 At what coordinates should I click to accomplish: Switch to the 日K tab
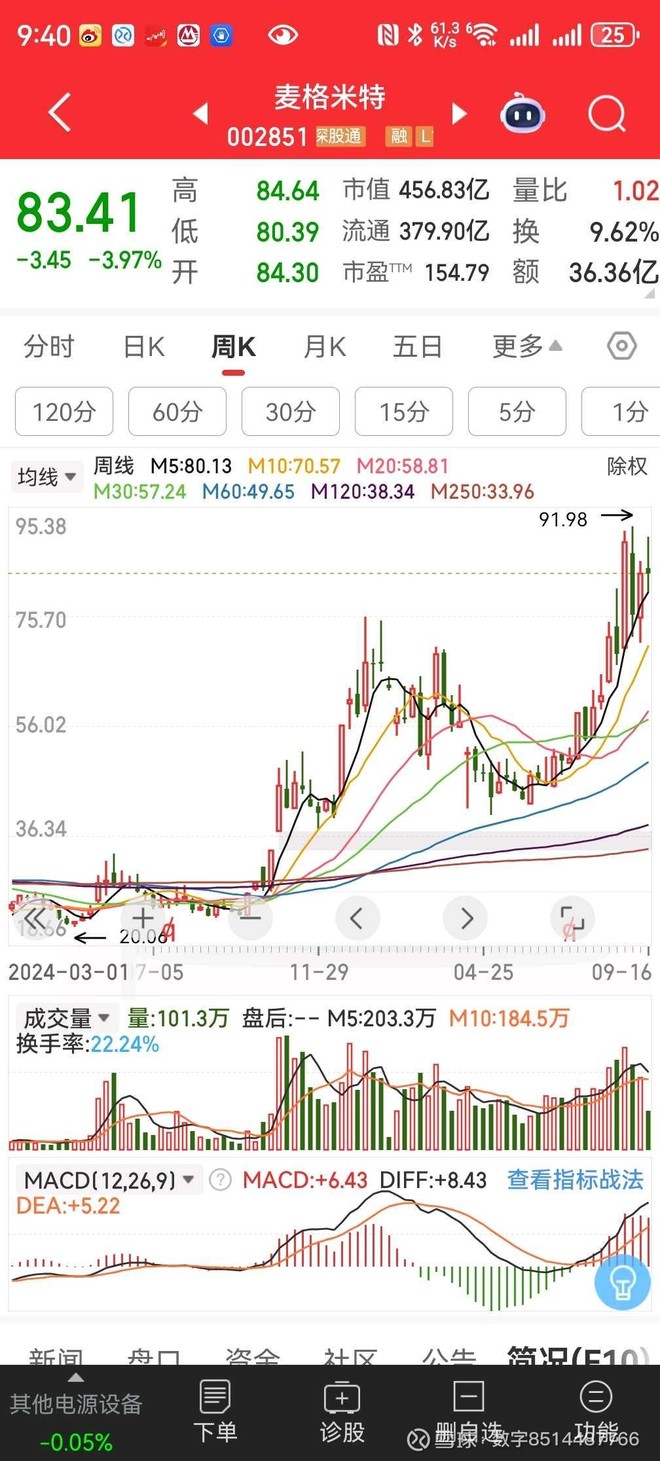pos(143,347)
